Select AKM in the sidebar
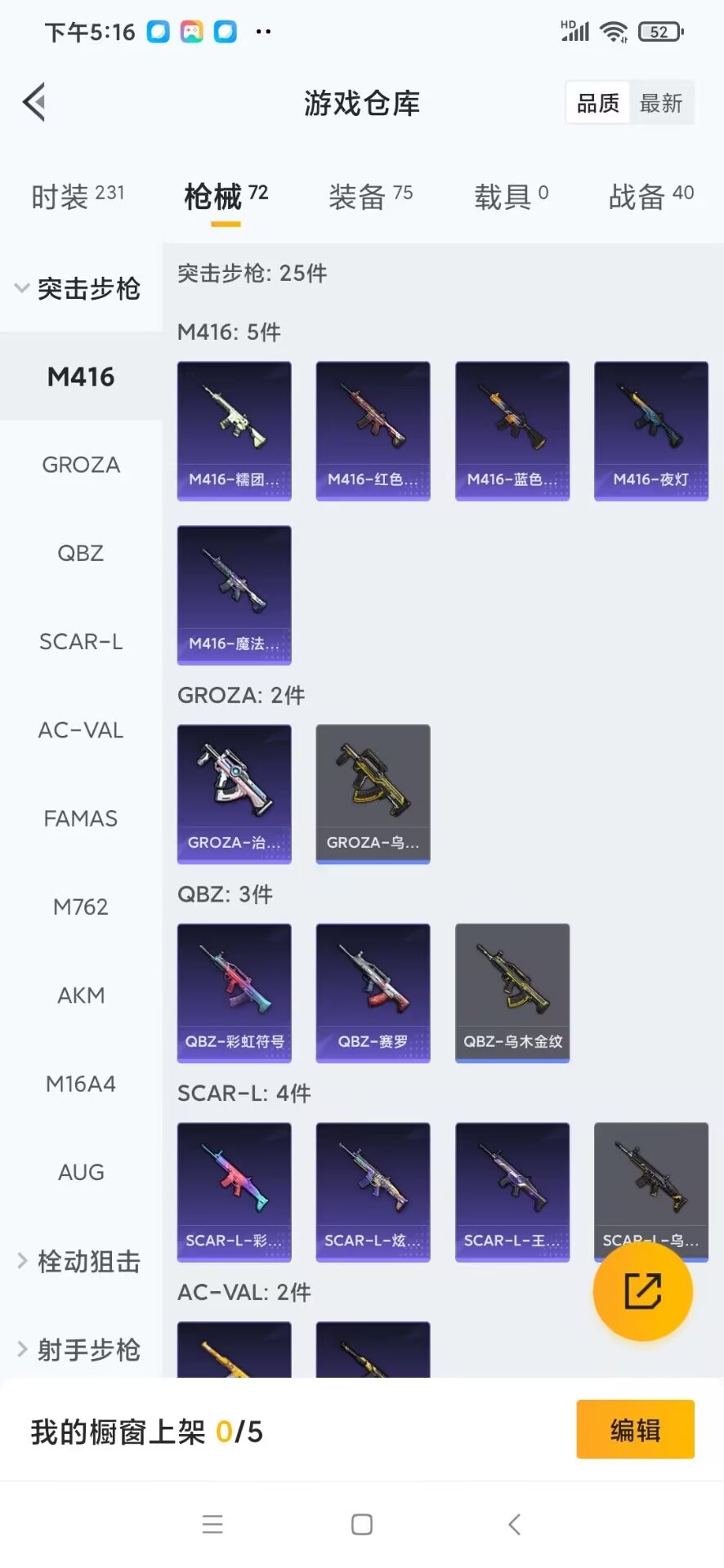 pos(81,996)
